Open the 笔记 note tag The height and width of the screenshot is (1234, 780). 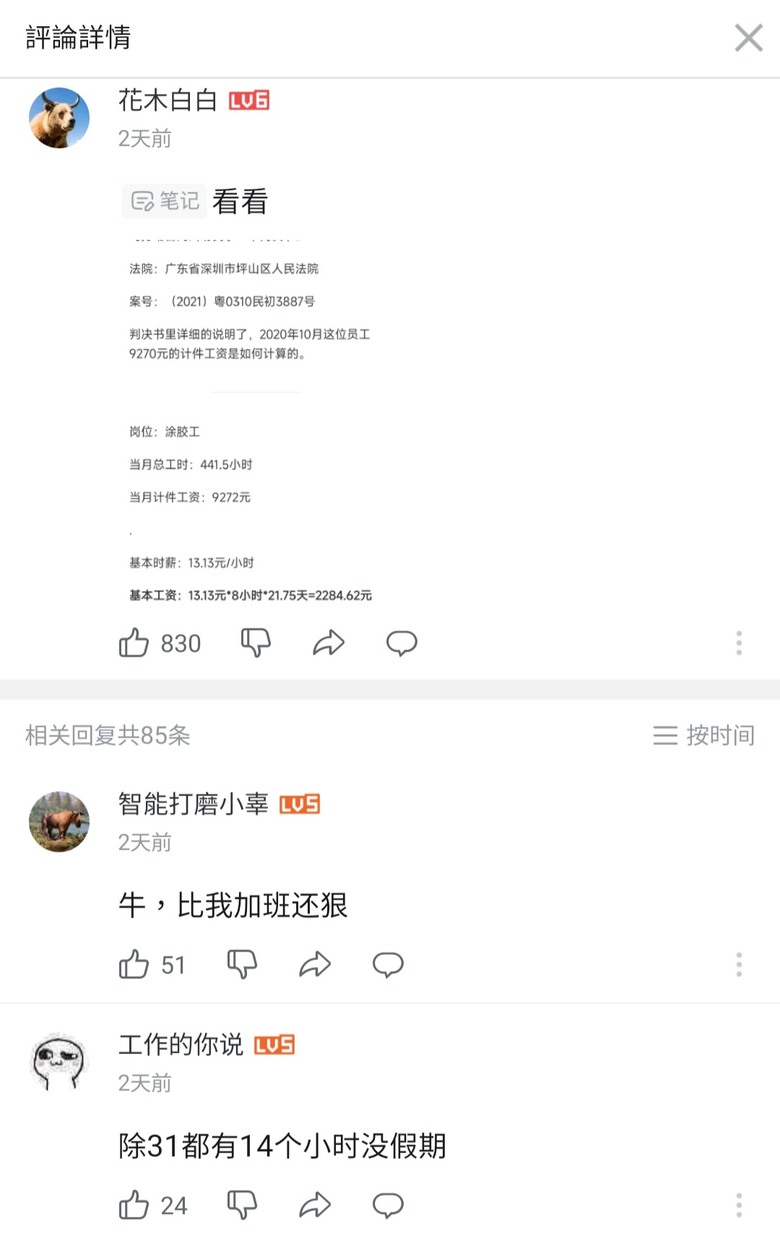click(165, 201)
